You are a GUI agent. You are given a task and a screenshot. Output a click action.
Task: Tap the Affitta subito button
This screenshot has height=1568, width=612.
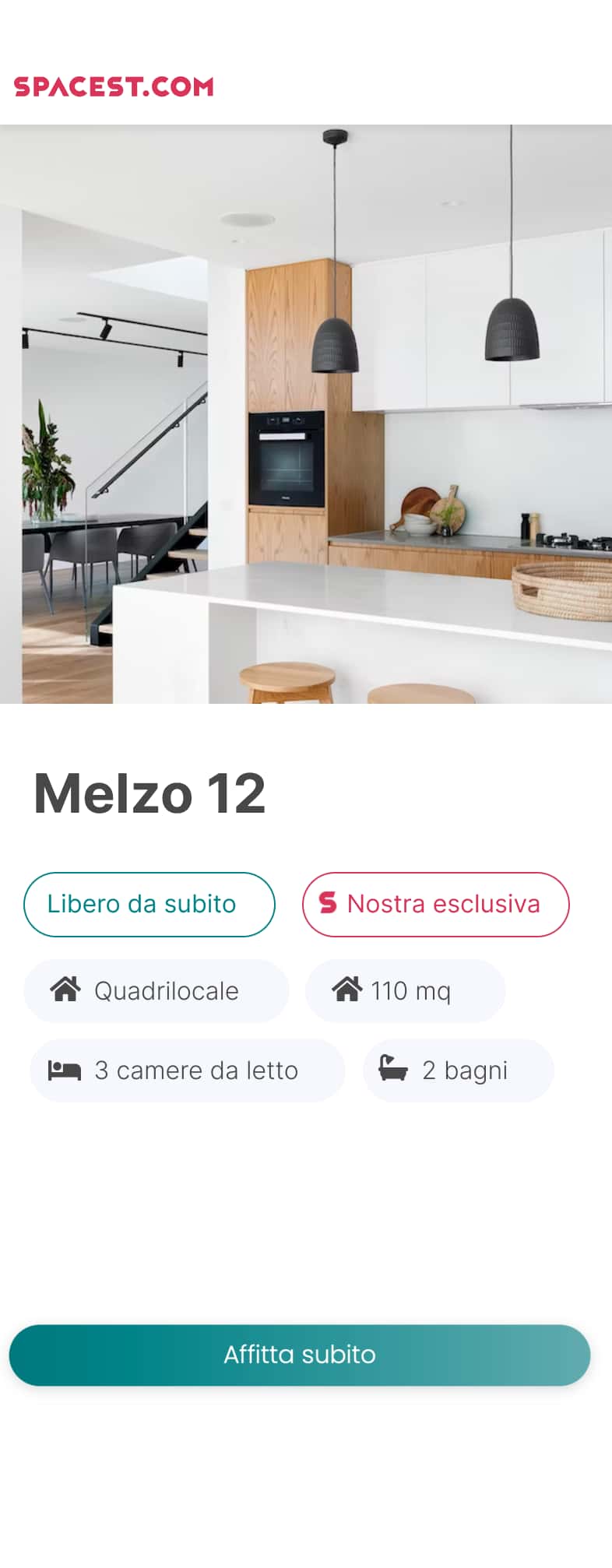point(300,1355)
